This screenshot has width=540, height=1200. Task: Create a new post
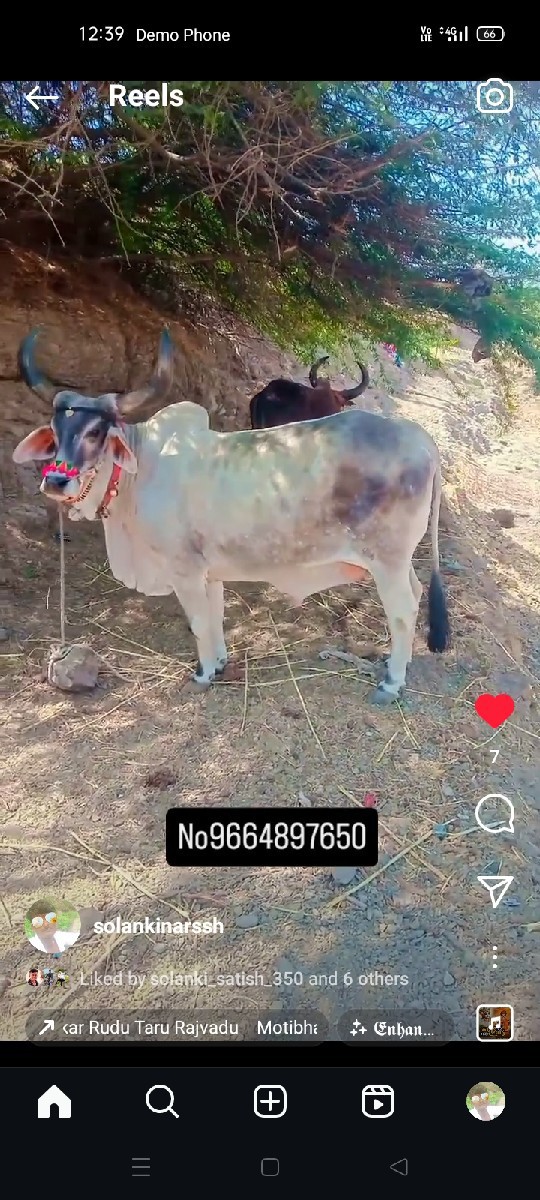[x=270, y=1101]
